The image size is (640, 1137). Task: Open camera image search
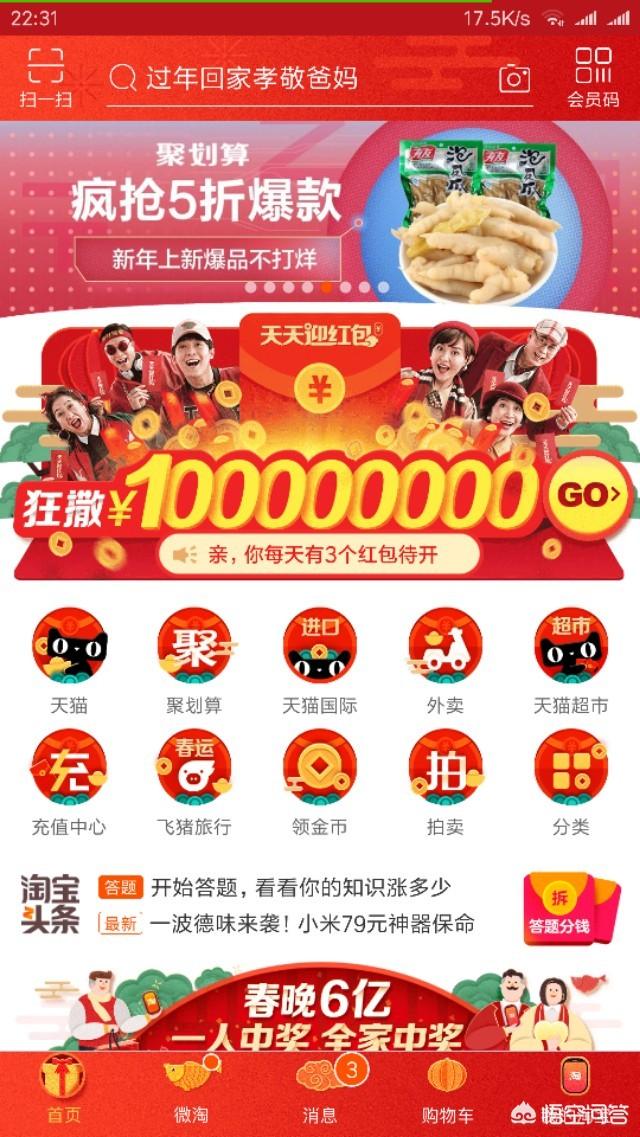pyautogui.click(x=514, y=79)
